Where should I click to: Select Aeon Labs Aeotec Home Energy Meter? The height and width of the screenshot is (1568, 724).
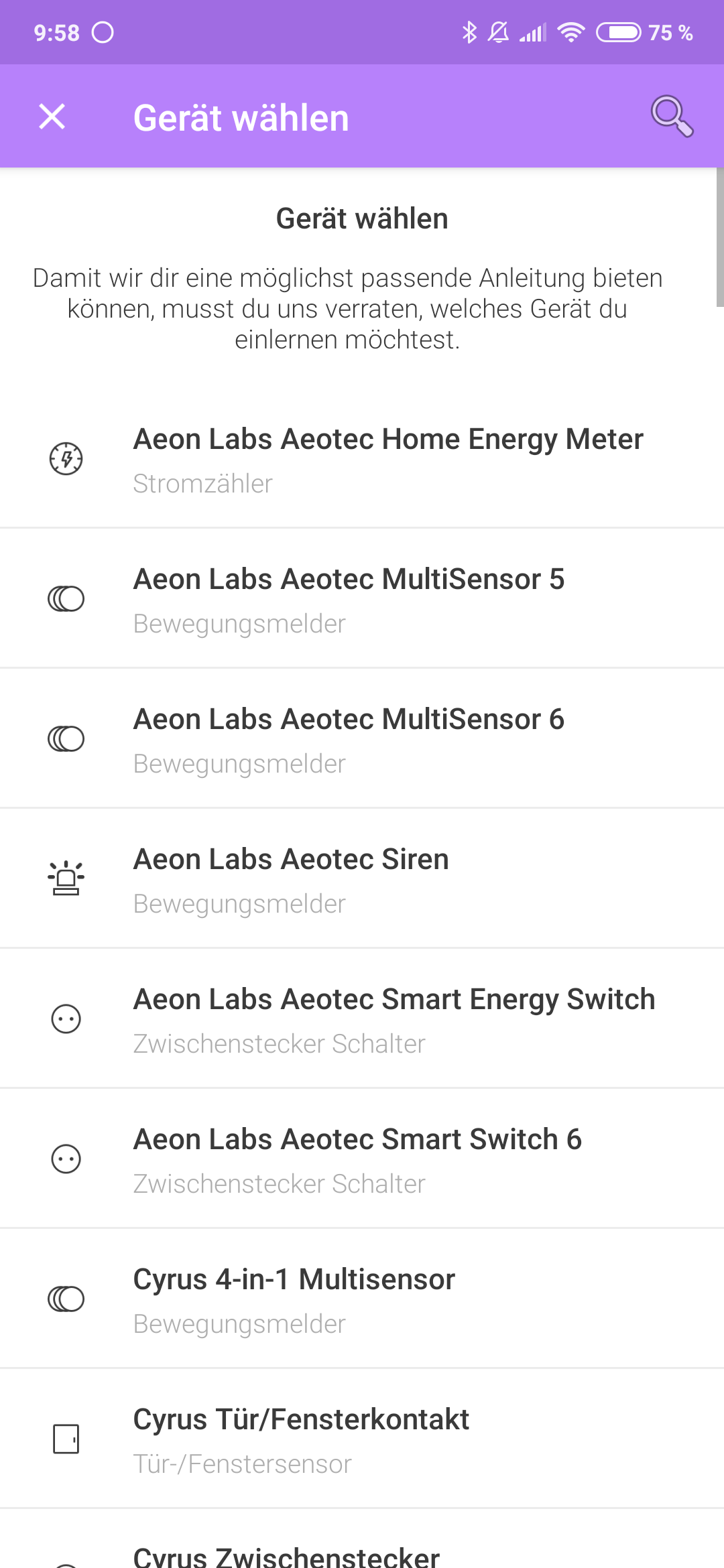362,459
